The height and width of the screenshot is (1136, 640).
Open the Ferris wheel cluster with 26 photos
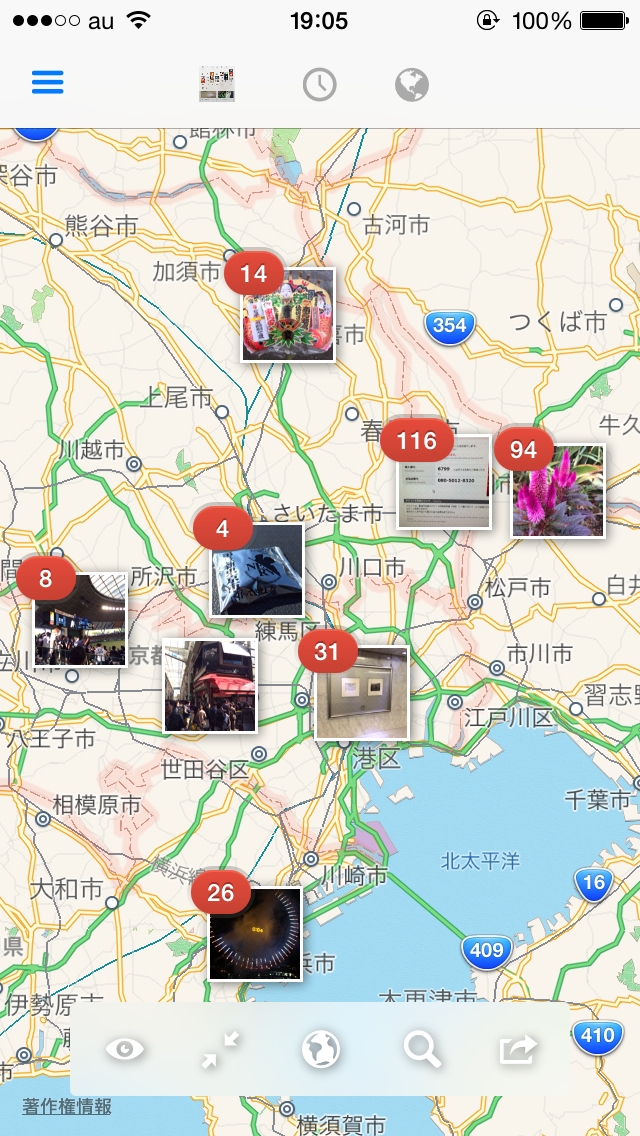coord(255,933)
